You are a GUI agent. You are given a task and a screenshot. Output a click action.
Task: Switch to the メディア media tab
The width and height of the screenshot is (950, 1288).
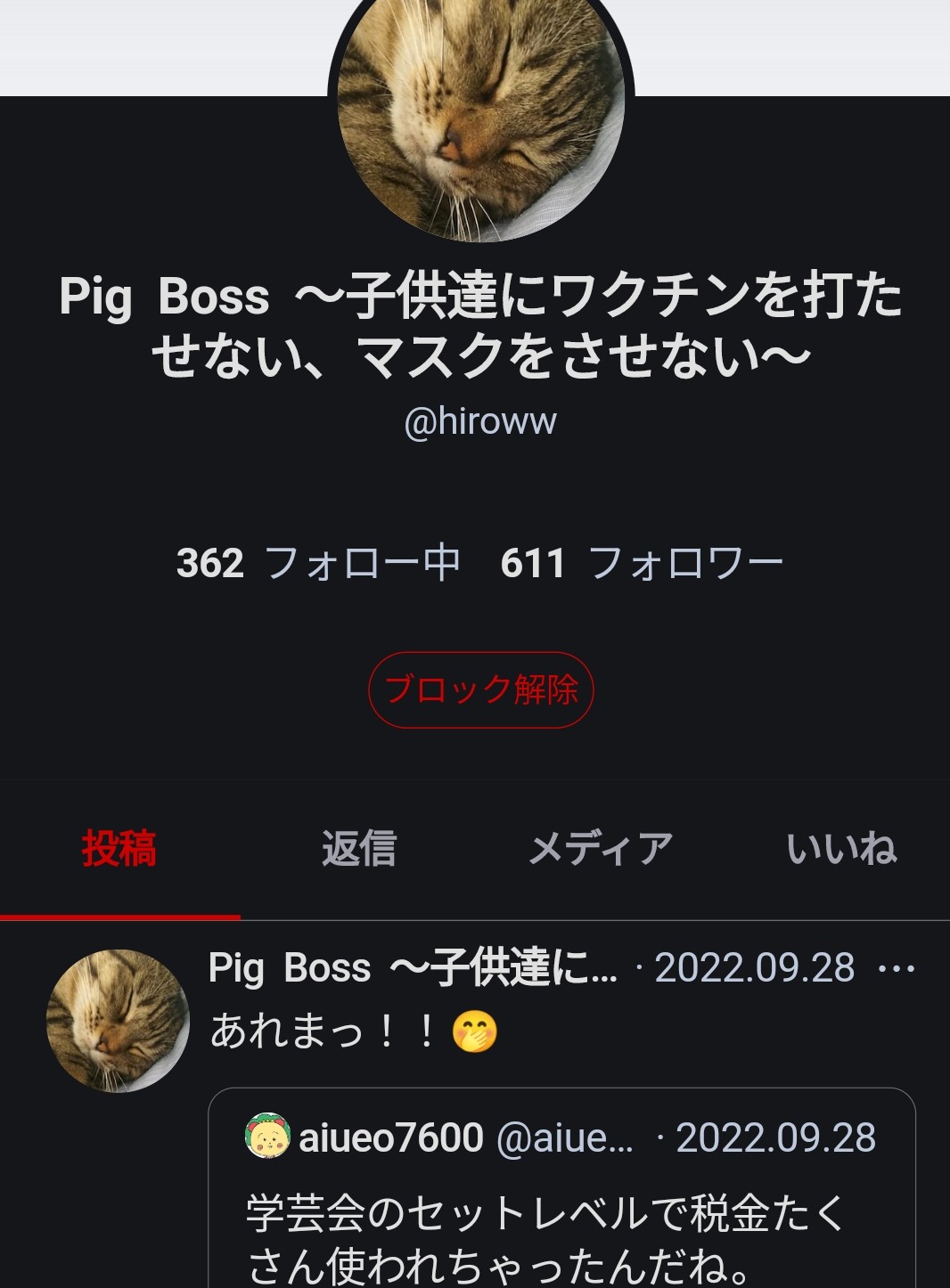click(x=600, y=848)
